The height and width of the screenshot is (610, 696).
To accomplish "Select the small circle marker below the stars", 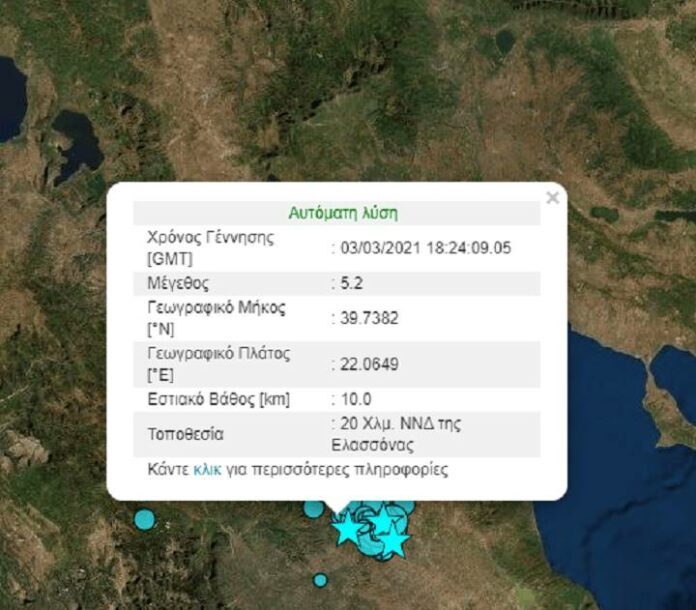I will point(320,580).
